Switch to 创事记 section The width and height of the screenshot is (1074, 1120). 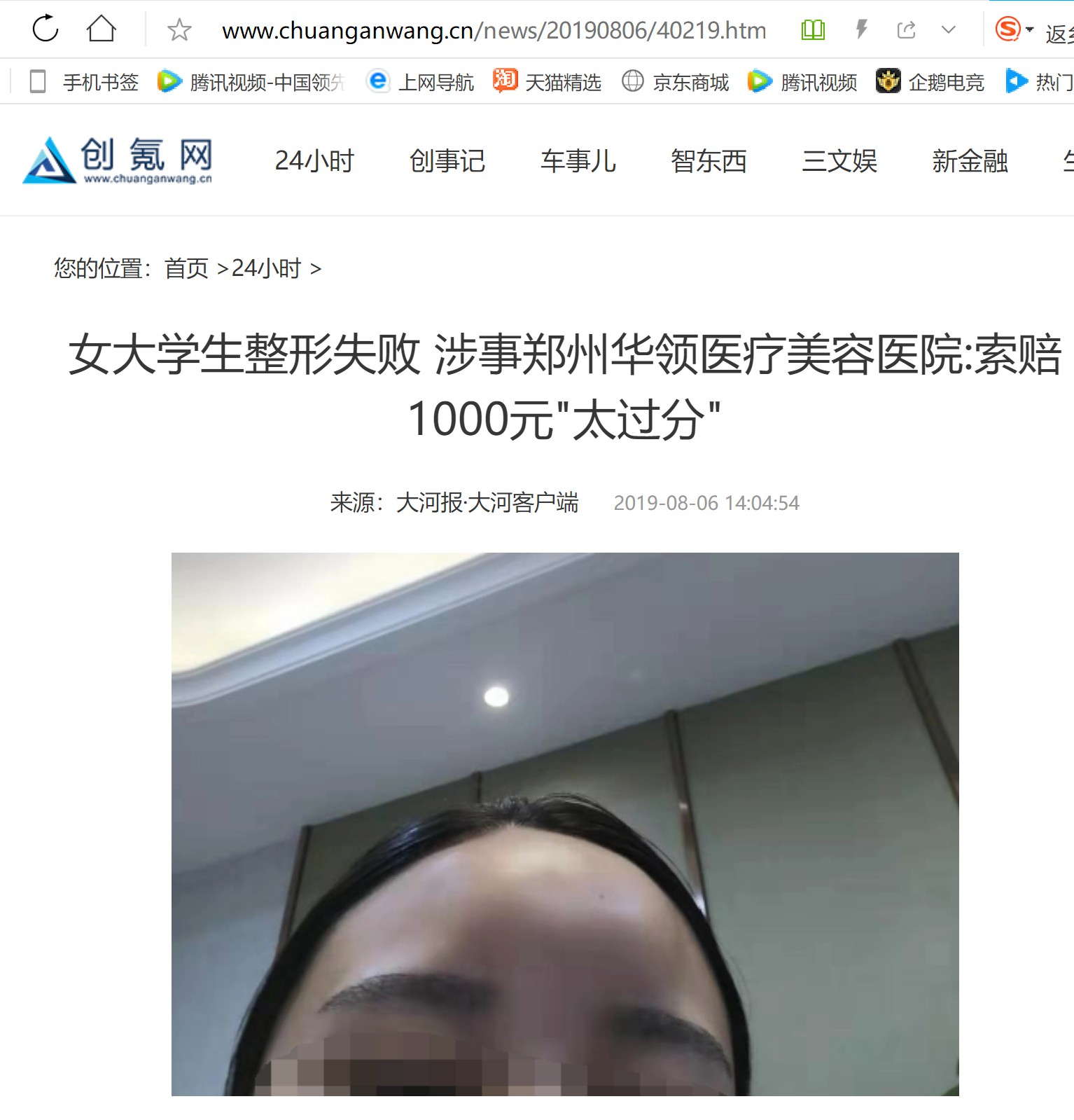pos(447,161)
